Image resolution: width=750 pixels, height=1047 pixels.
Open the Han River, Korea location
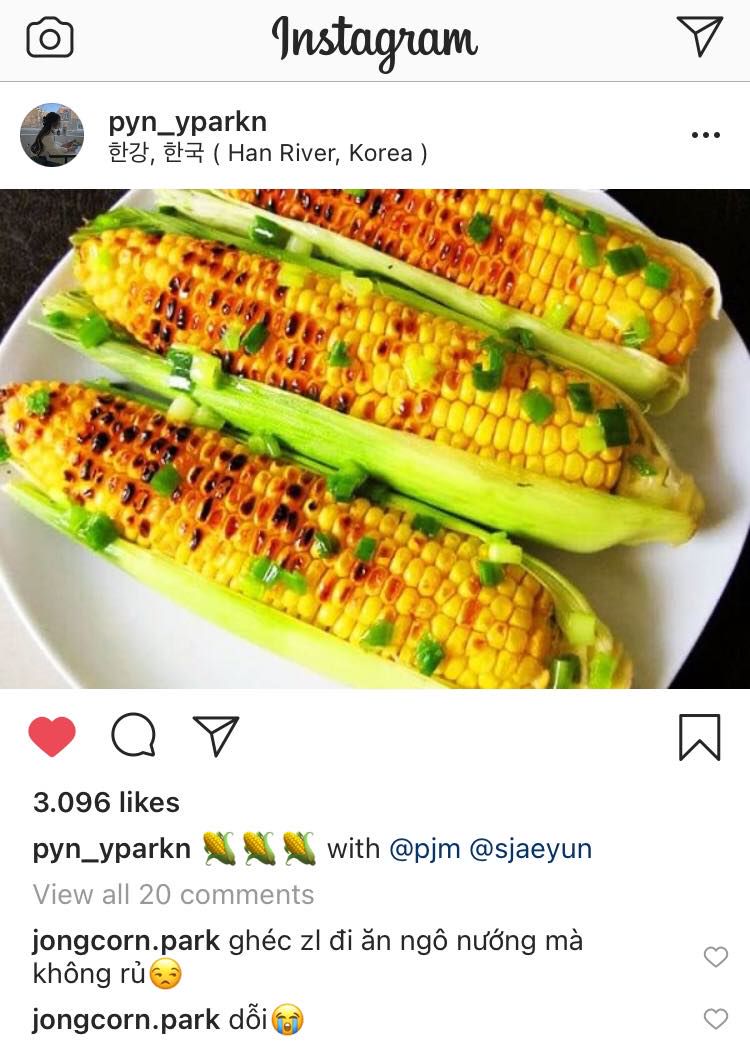pyautogui.click(x=268, y=153)
